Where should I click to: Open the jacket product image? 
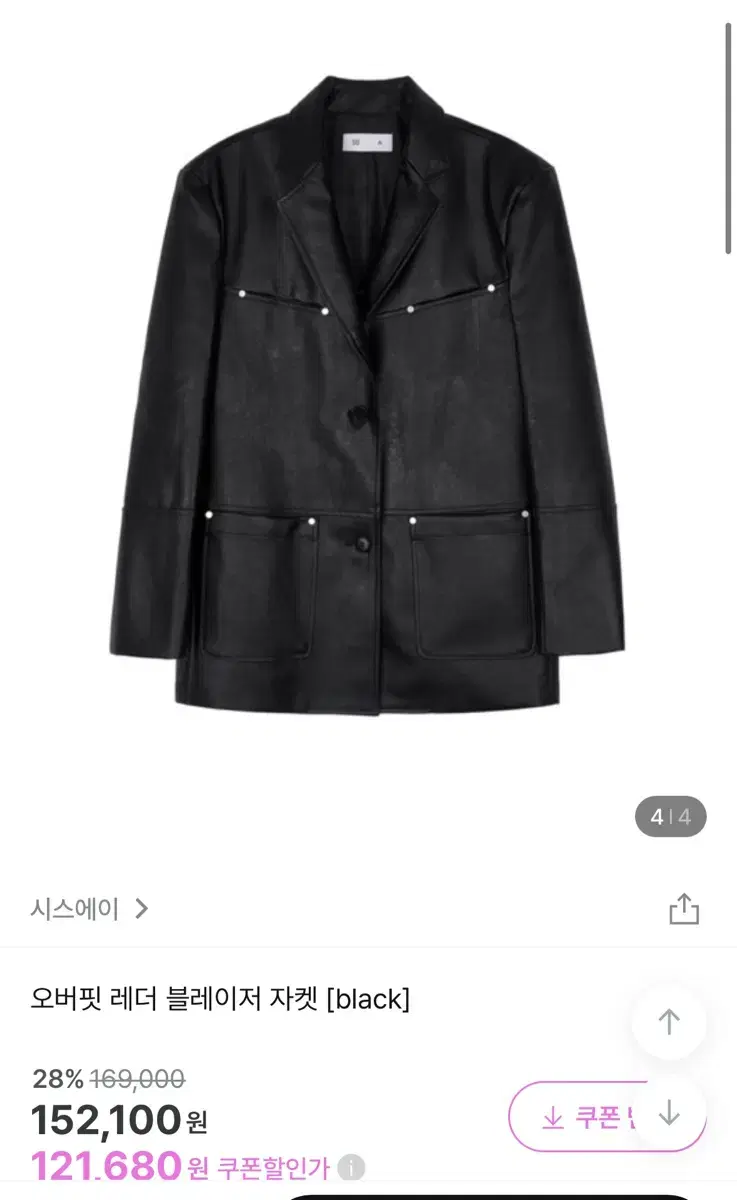(368, 391)
